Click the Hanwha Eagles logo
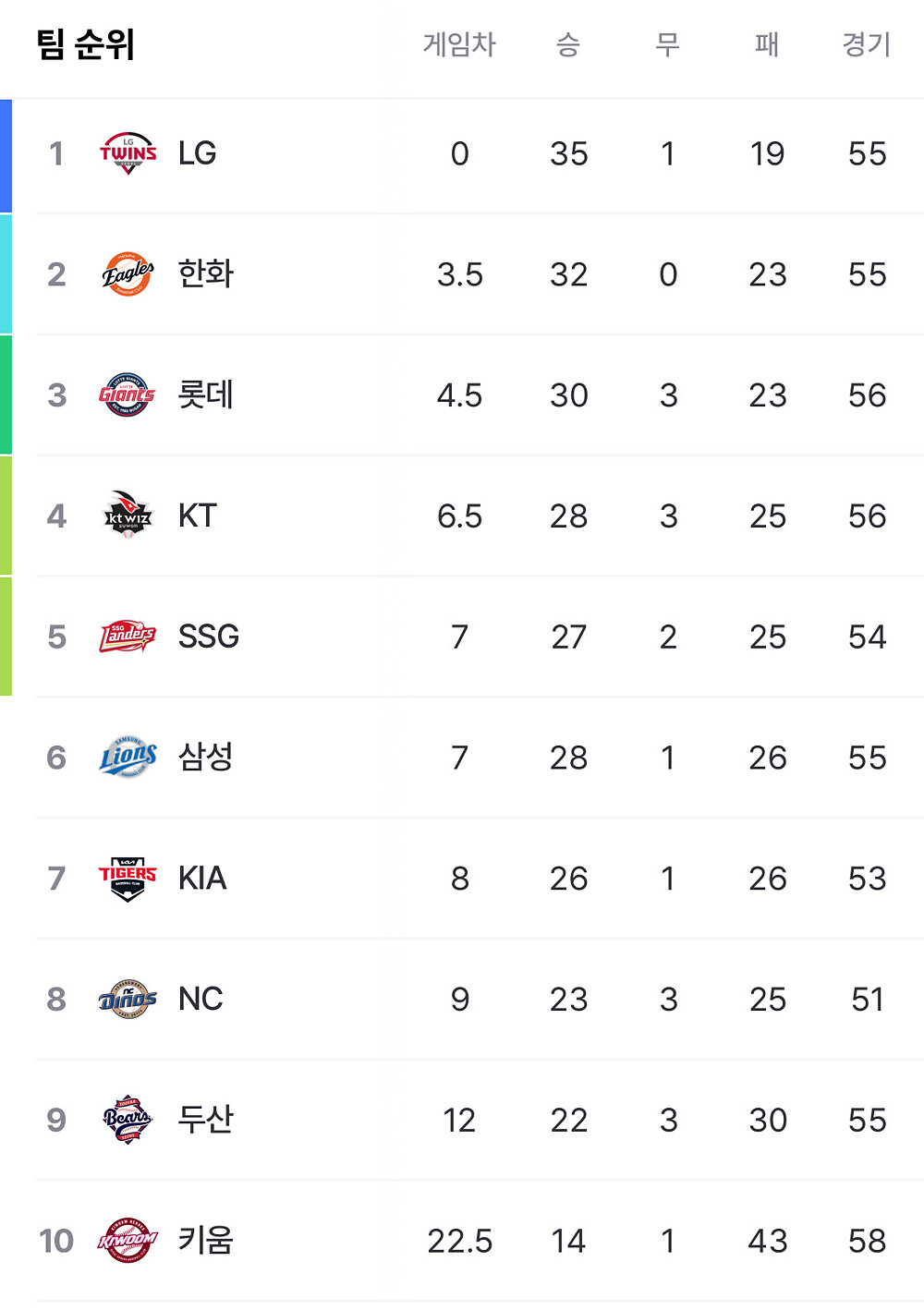The height and width of the screenshot is (1310, 924). coord(127,273)
